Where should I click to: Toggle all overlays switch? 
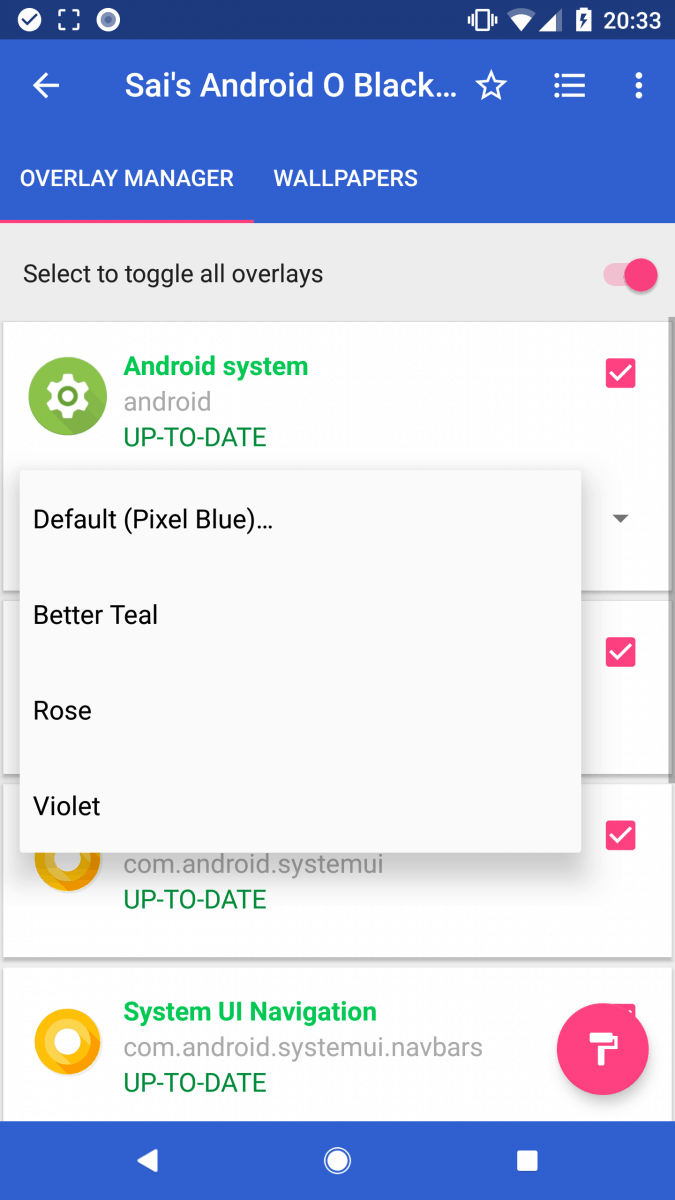(x=630, y=275)
